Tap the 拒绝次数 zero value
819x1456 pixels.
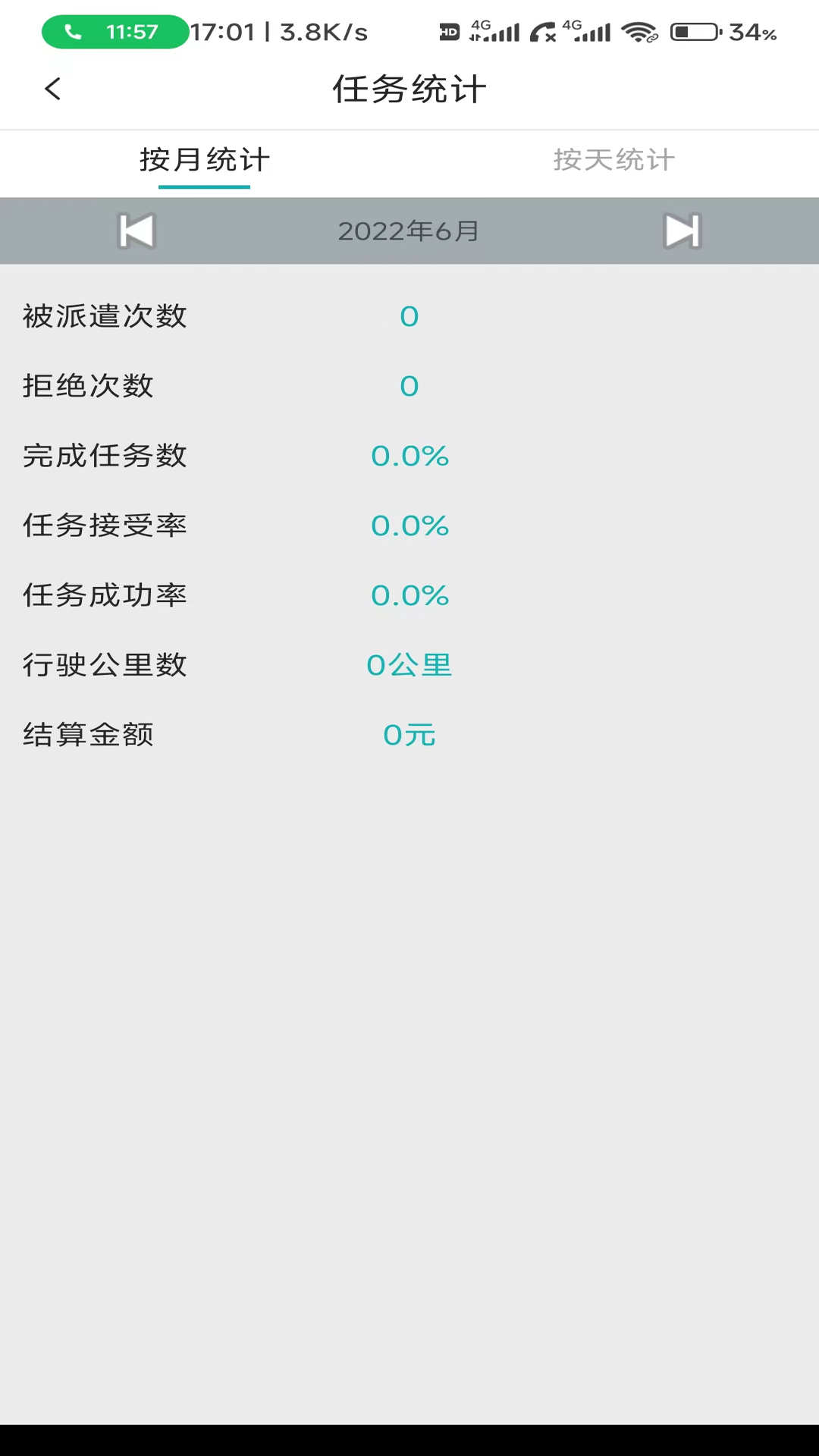pos(409,386)
